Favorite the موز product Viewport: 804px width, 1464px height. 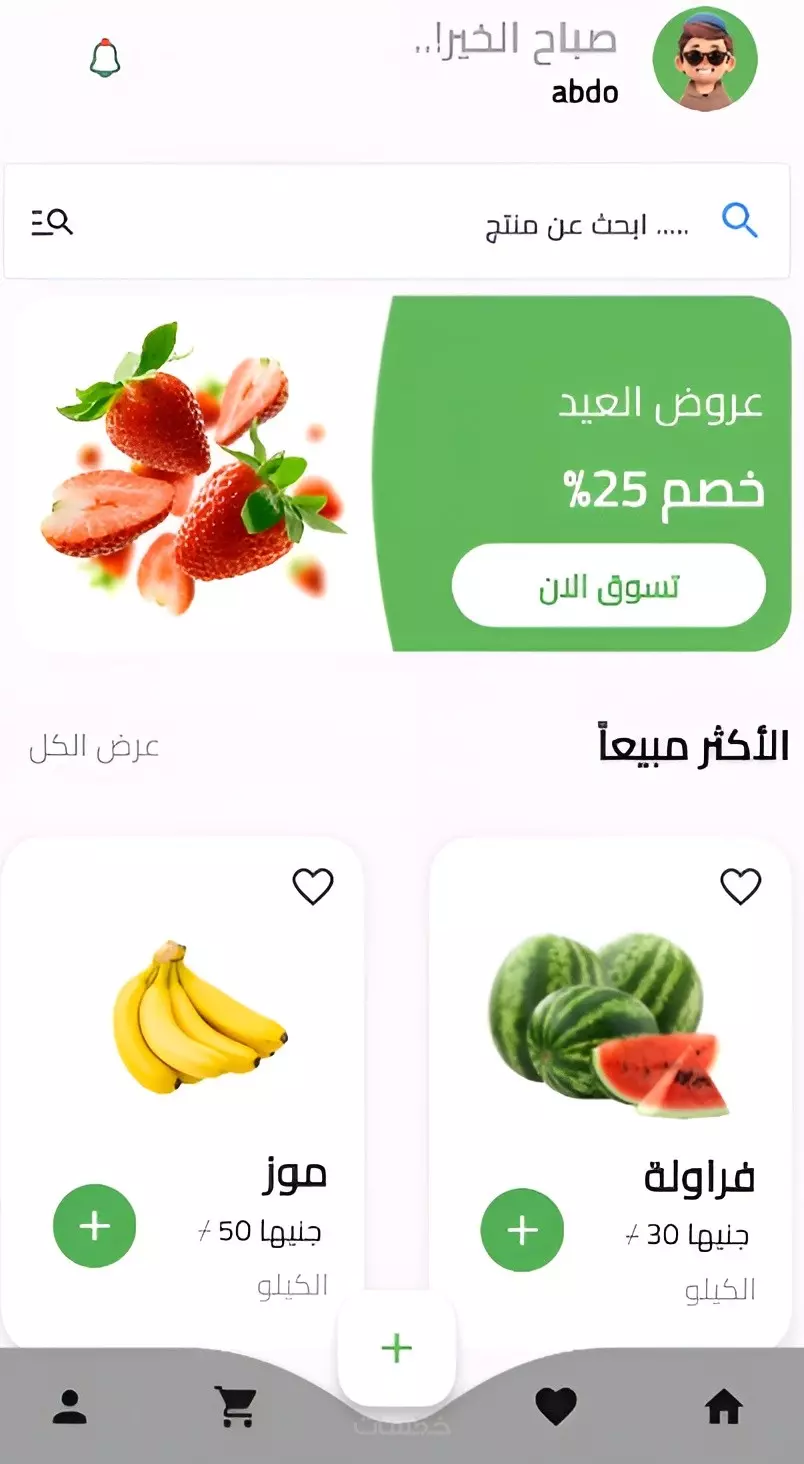pyautogui.click(x=312, y=886)
